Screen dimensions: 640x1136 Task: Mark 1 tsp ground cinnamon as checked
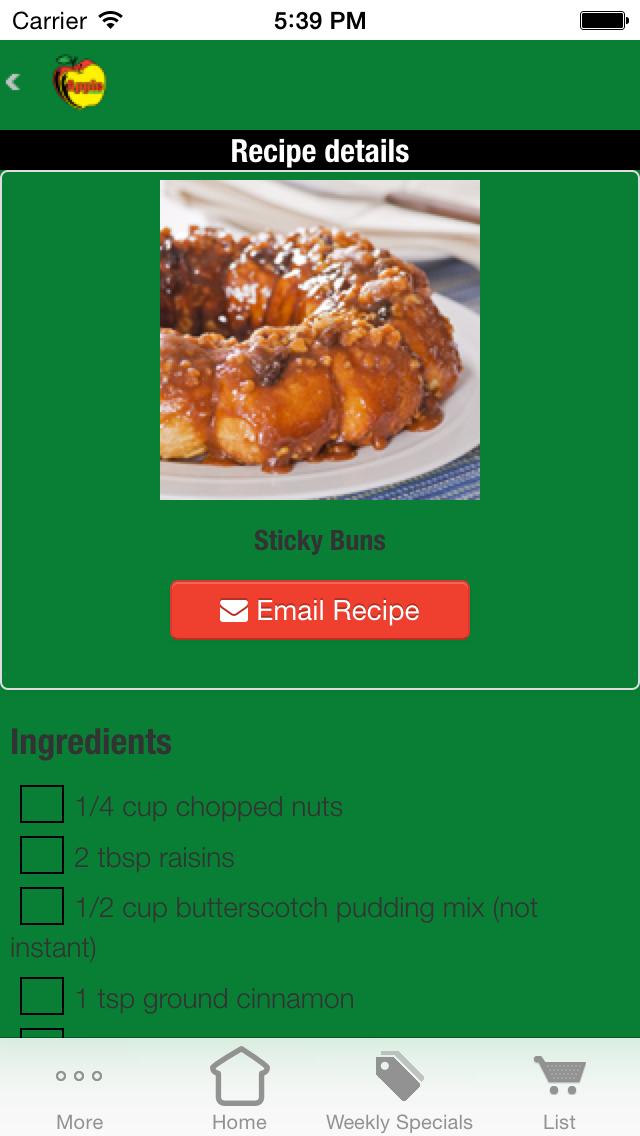[x=42, y=997]
